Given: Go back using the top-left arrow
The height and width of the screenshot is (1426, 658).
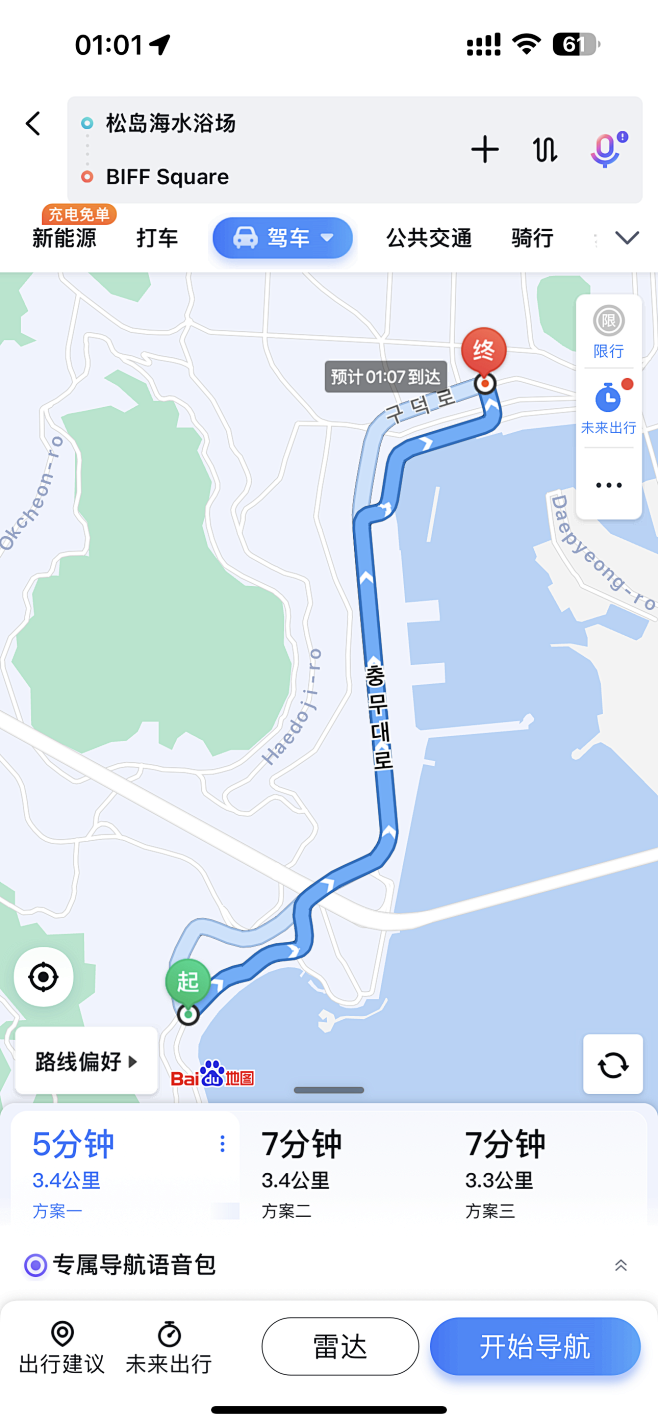Looking at the screenshot, I should click(33, 124).
